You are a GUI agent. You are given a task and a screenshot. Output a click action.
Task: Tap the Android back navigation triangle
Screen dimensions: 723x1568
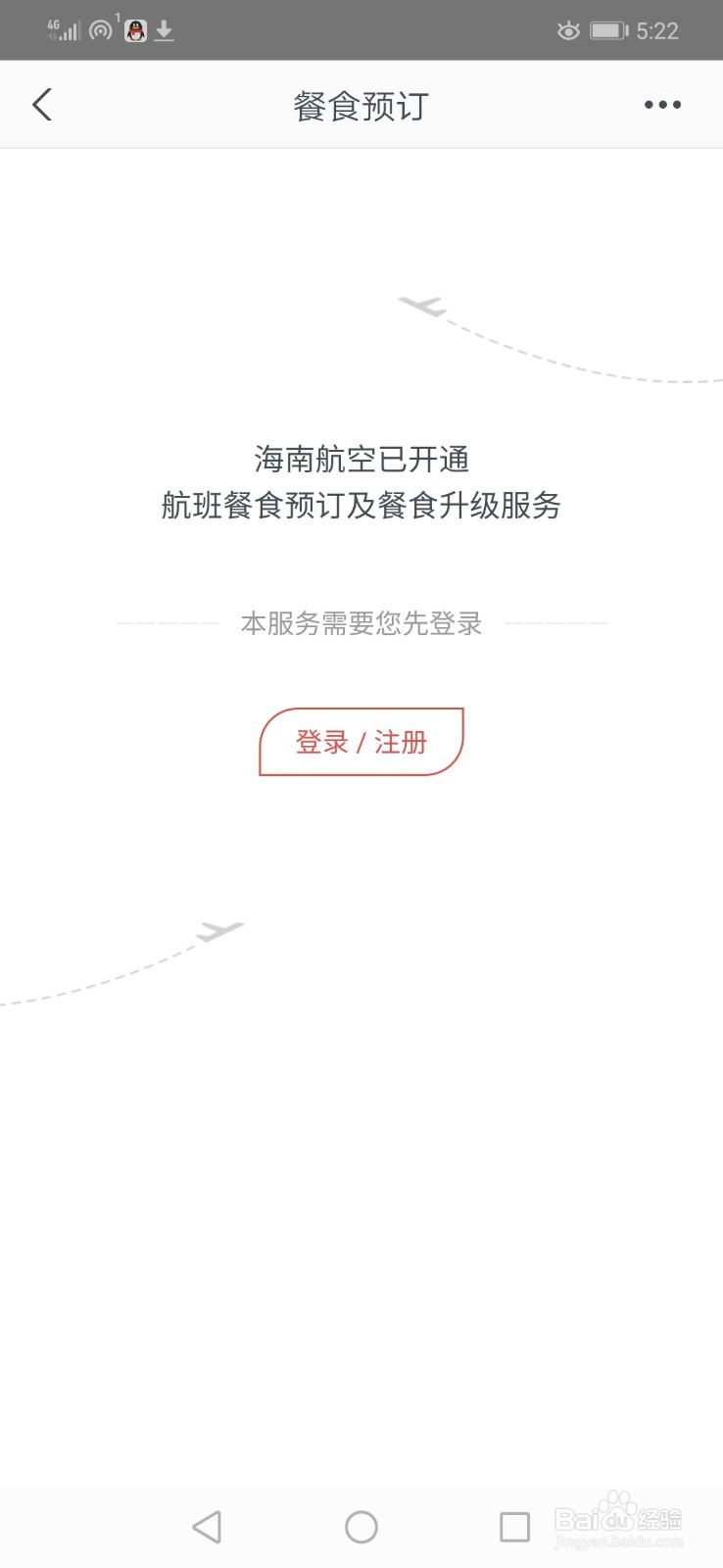(x=207, y=1526)
